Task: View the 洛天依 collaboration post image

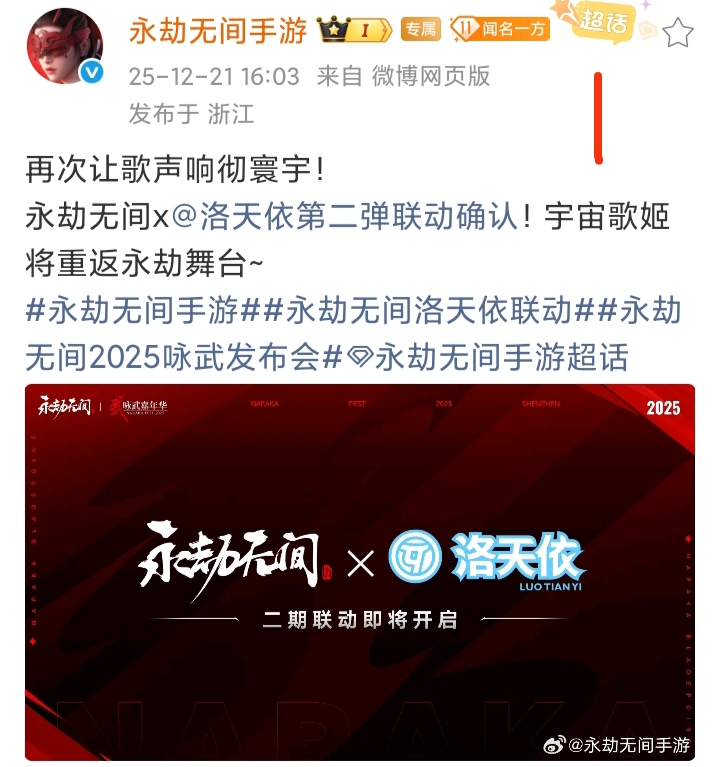Action: 359,570
